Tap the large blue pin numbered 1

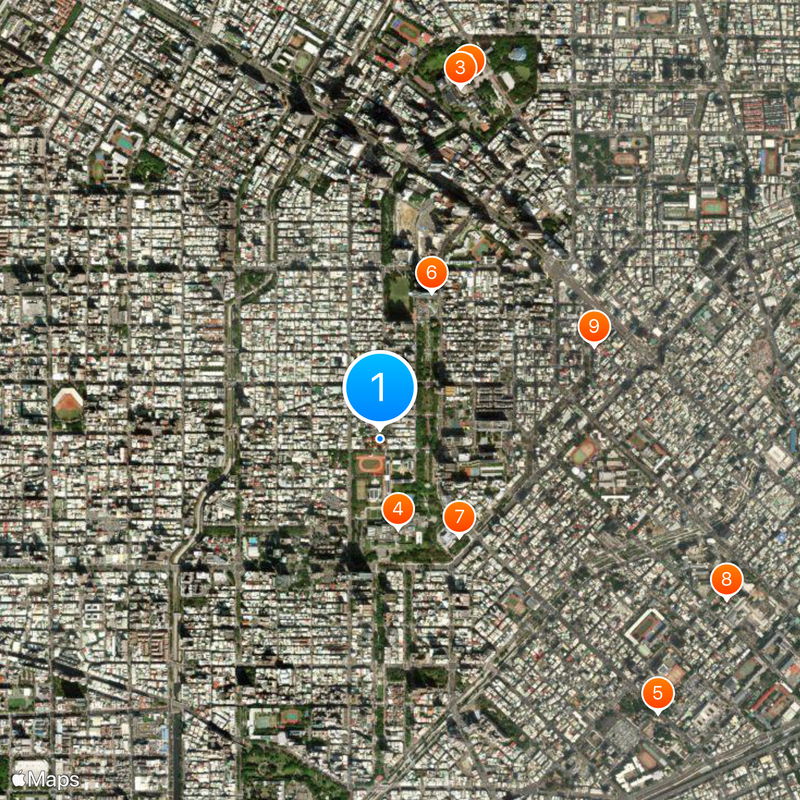380,388
